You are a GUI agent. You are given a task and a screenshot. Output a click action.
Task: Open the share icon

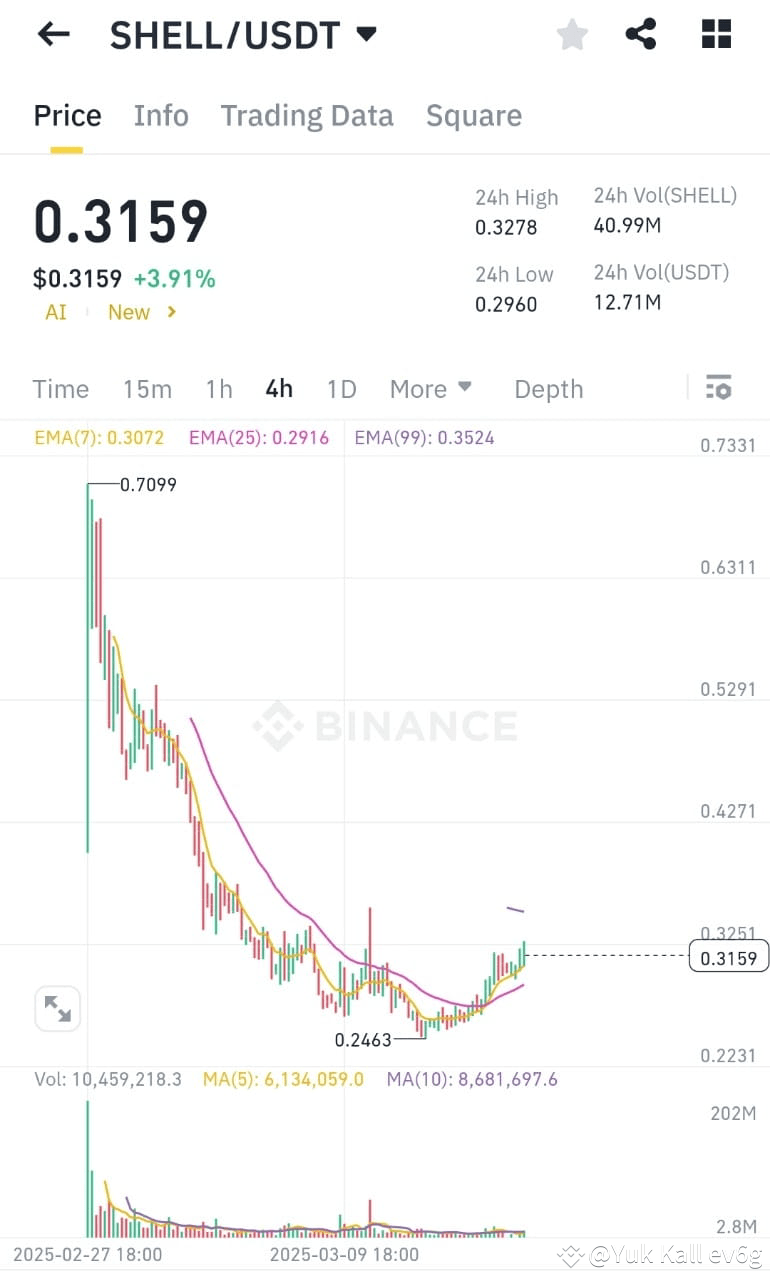[x=641, y=33]
